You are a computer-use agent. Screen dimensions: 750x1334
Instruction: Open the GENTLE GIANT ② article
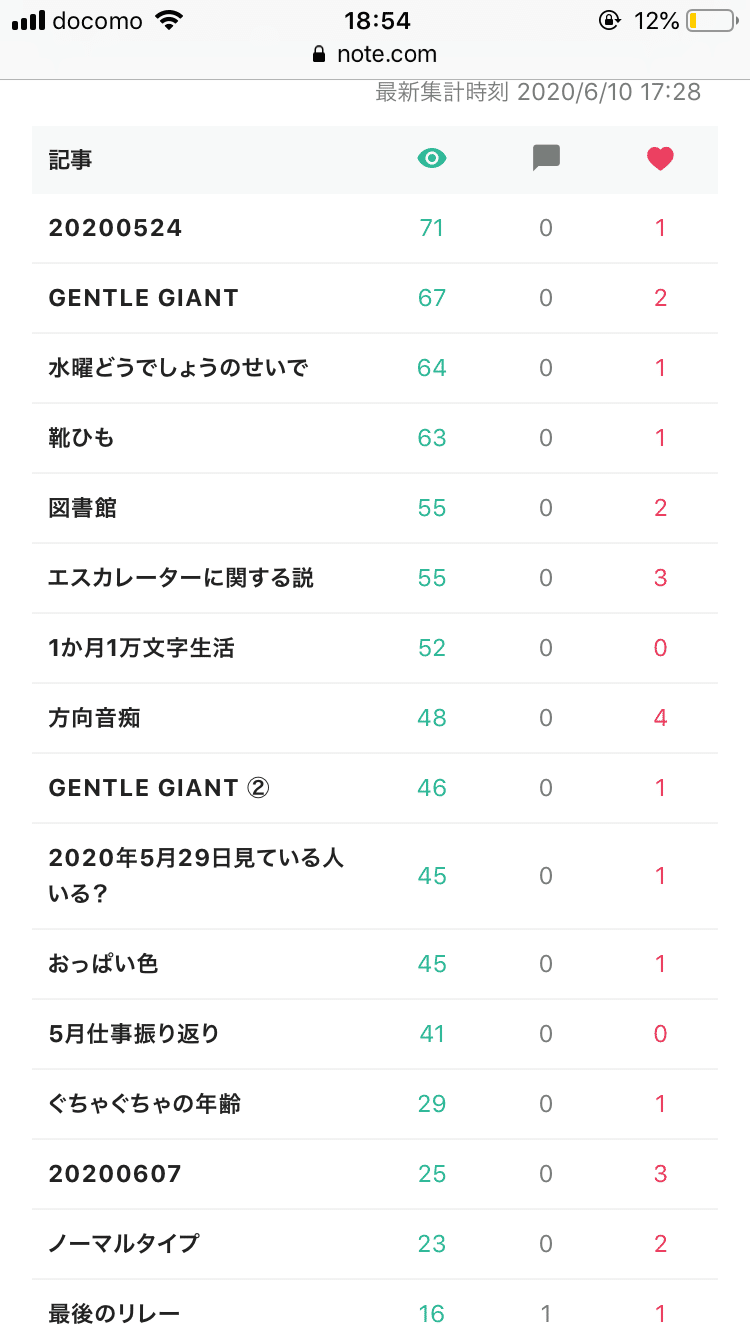click(x=160, y=788)
